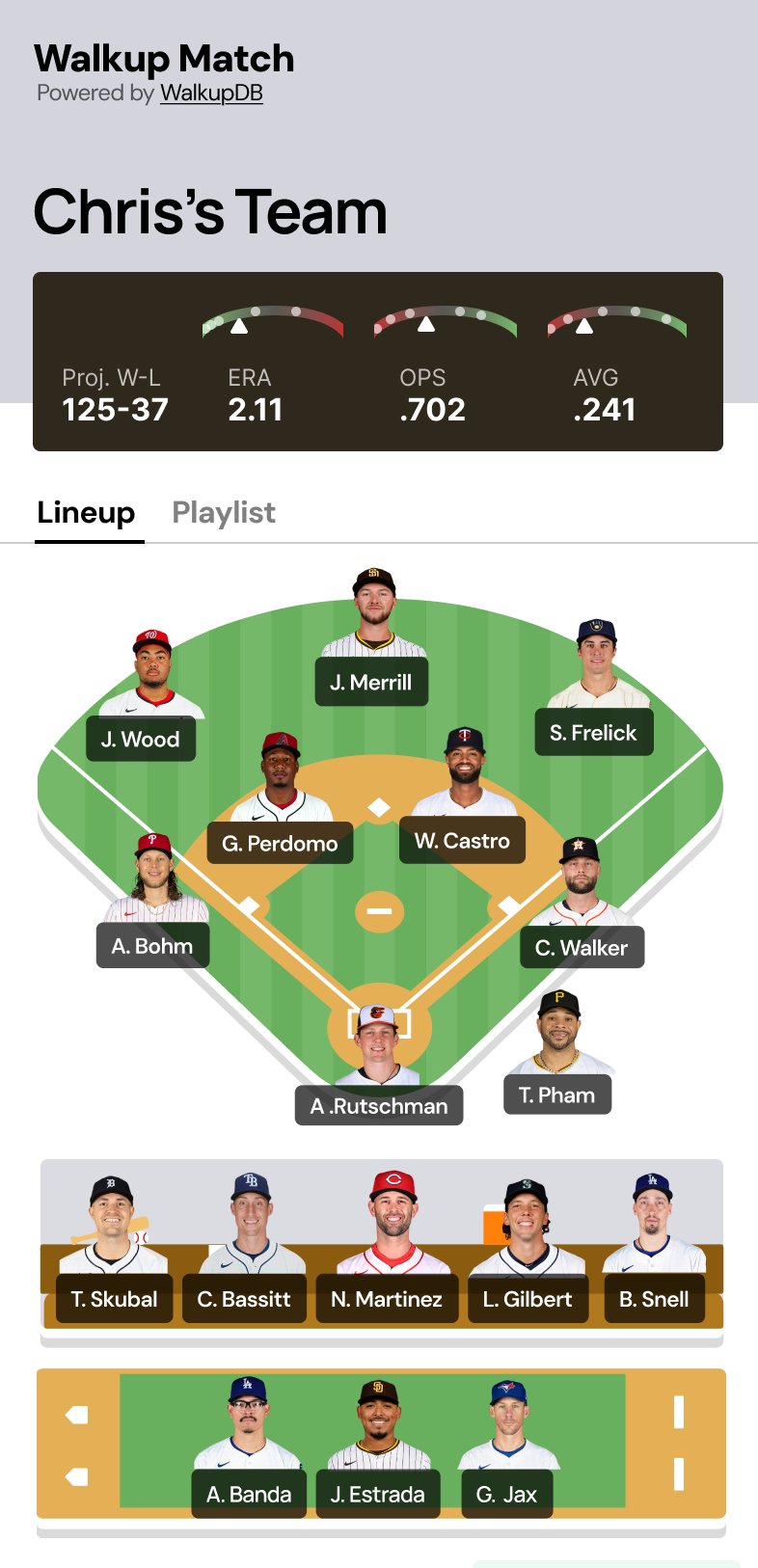Screen dimensions: 758x1568
Task: Open the WalkupDB link
Action: (x=211, y=94)
